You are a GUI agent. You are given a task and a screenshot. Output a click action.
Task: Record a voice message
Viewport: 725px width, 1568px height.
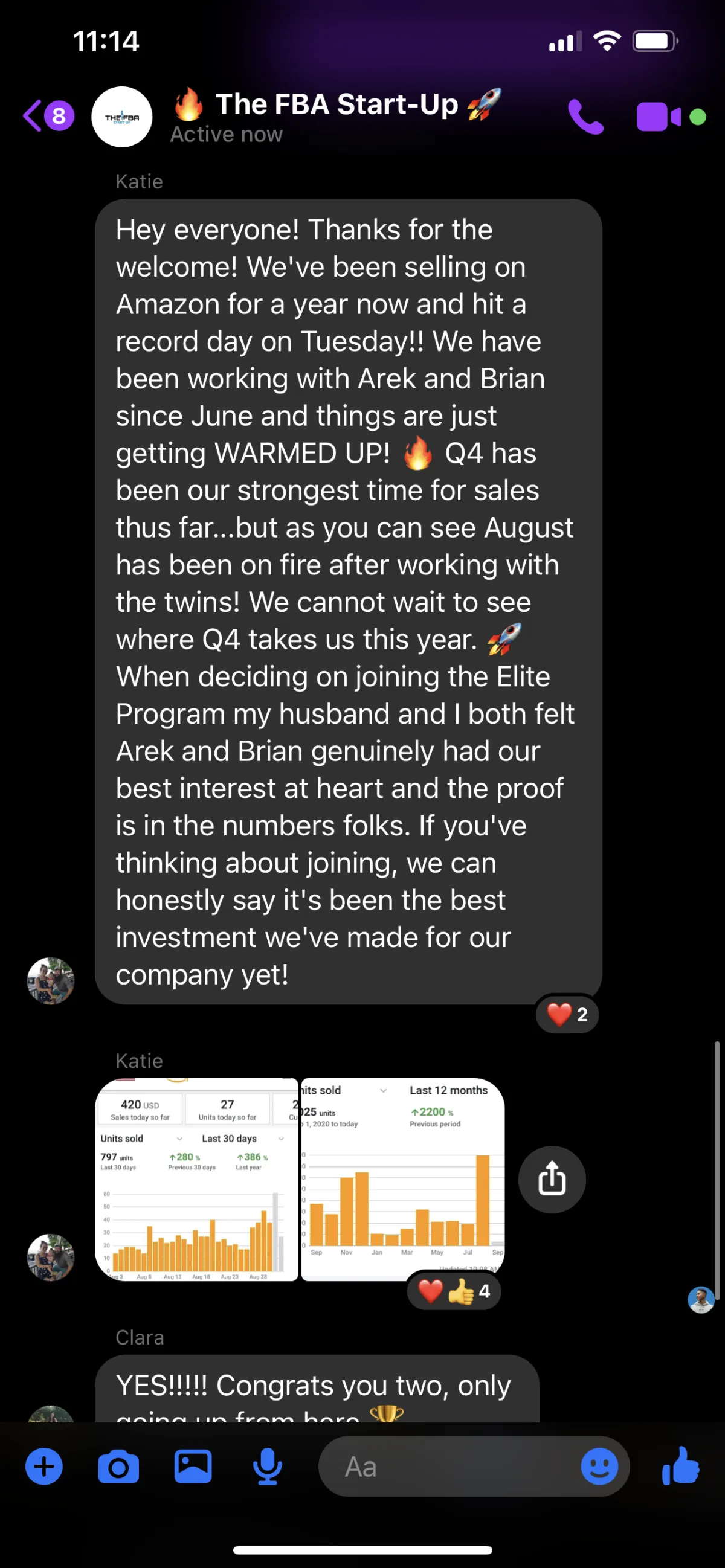[x=267, y=1467]
